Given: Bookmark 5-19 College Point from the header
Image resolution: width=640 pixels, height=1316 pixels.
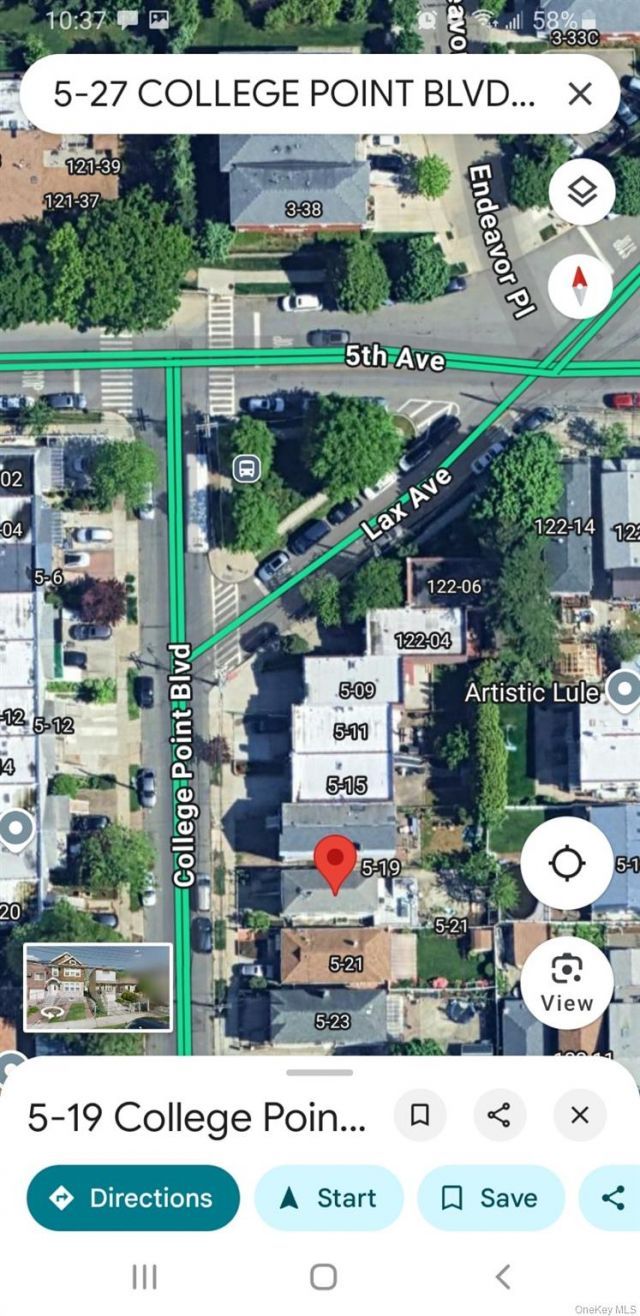Looking at the screenshot, I should (420, 1115).
